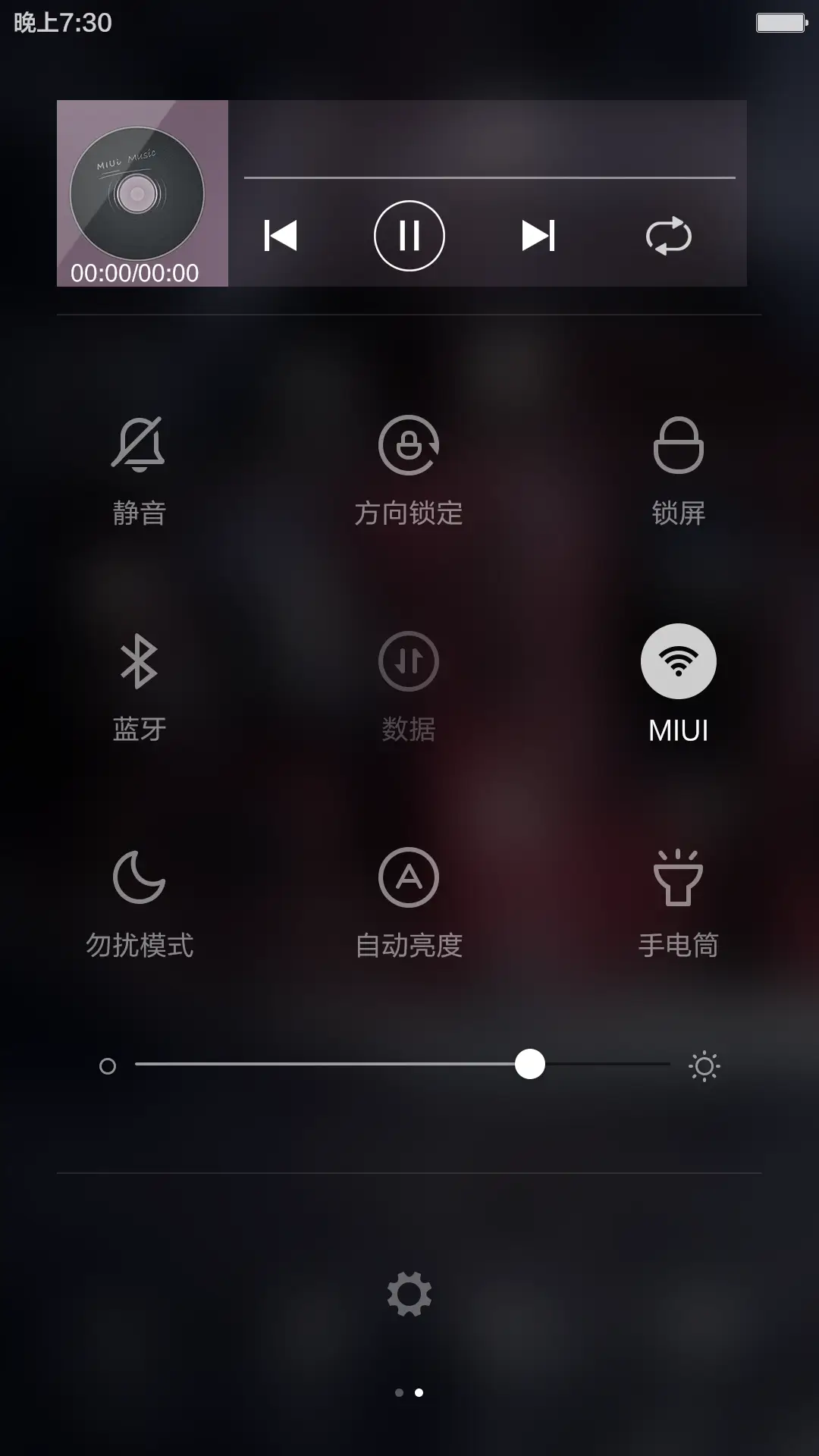819x1456 pixels.
Task: Adjust the brightness slider
Action: coord(531,1066)
